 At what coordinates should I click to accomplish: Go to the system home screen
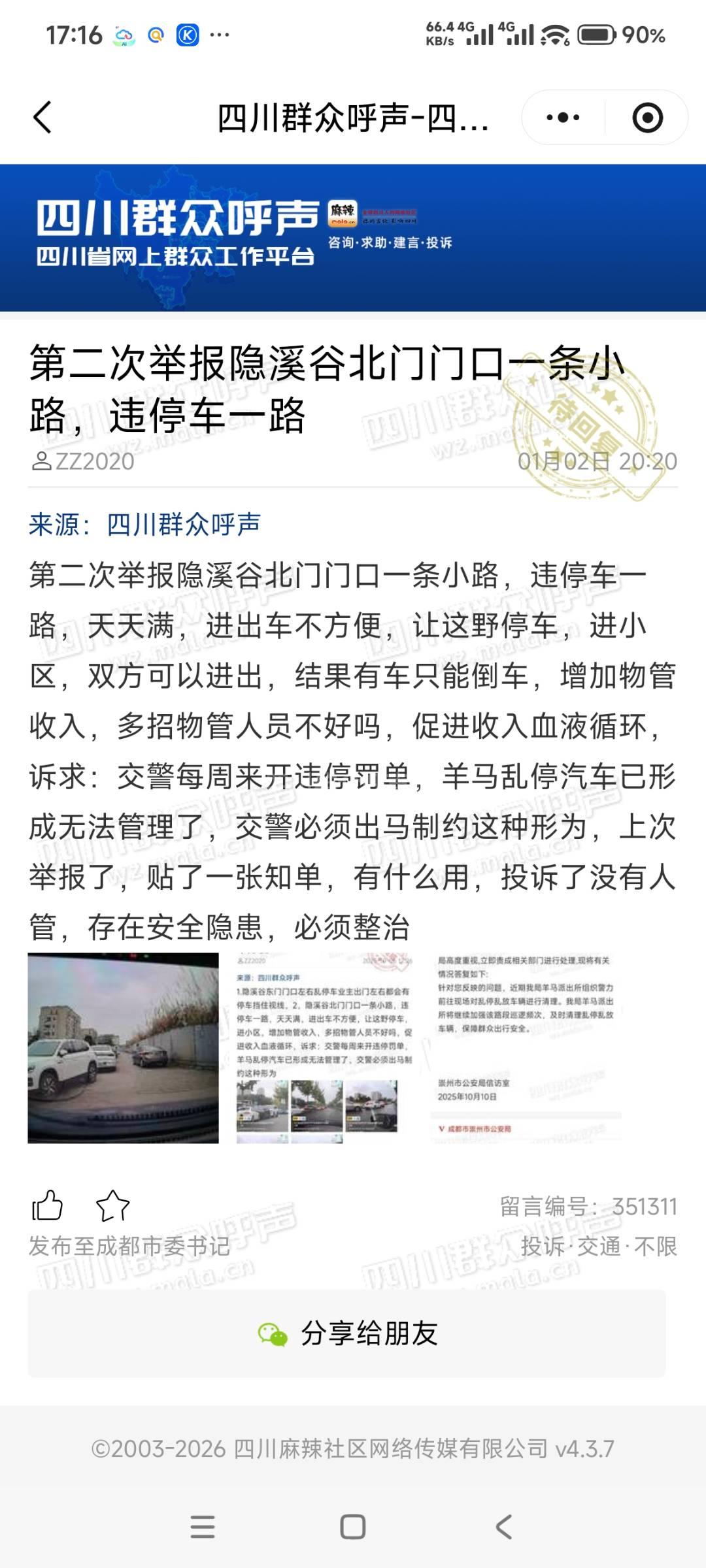(353, 1527)
